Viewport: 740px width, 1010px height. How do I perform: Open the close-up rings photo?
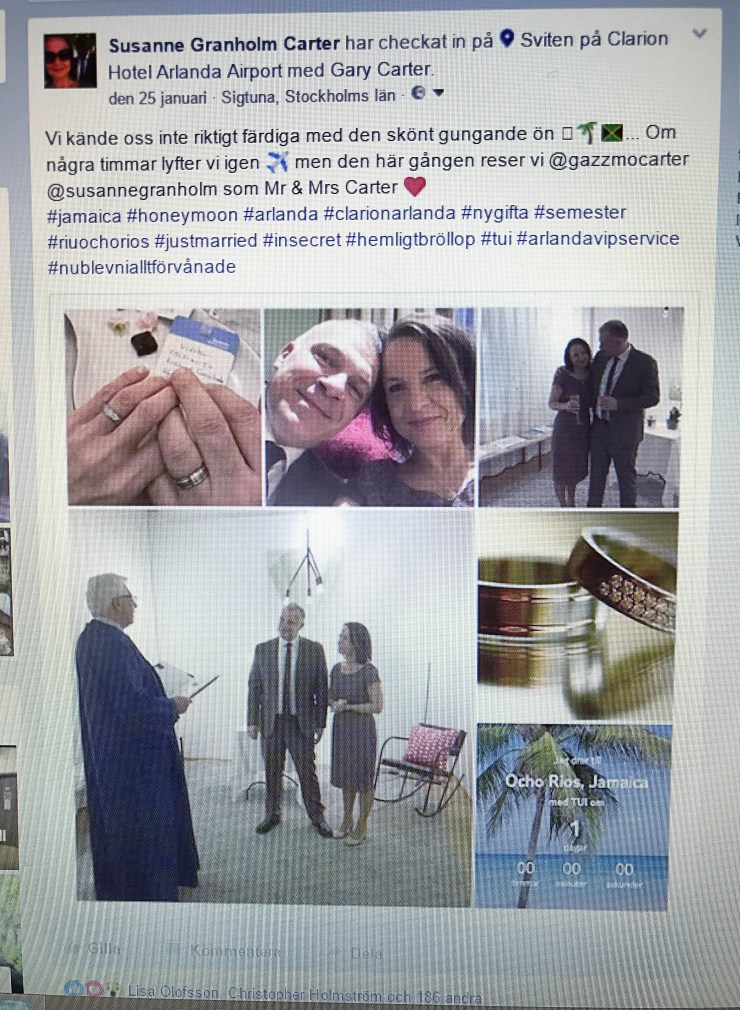coord(577,612)
